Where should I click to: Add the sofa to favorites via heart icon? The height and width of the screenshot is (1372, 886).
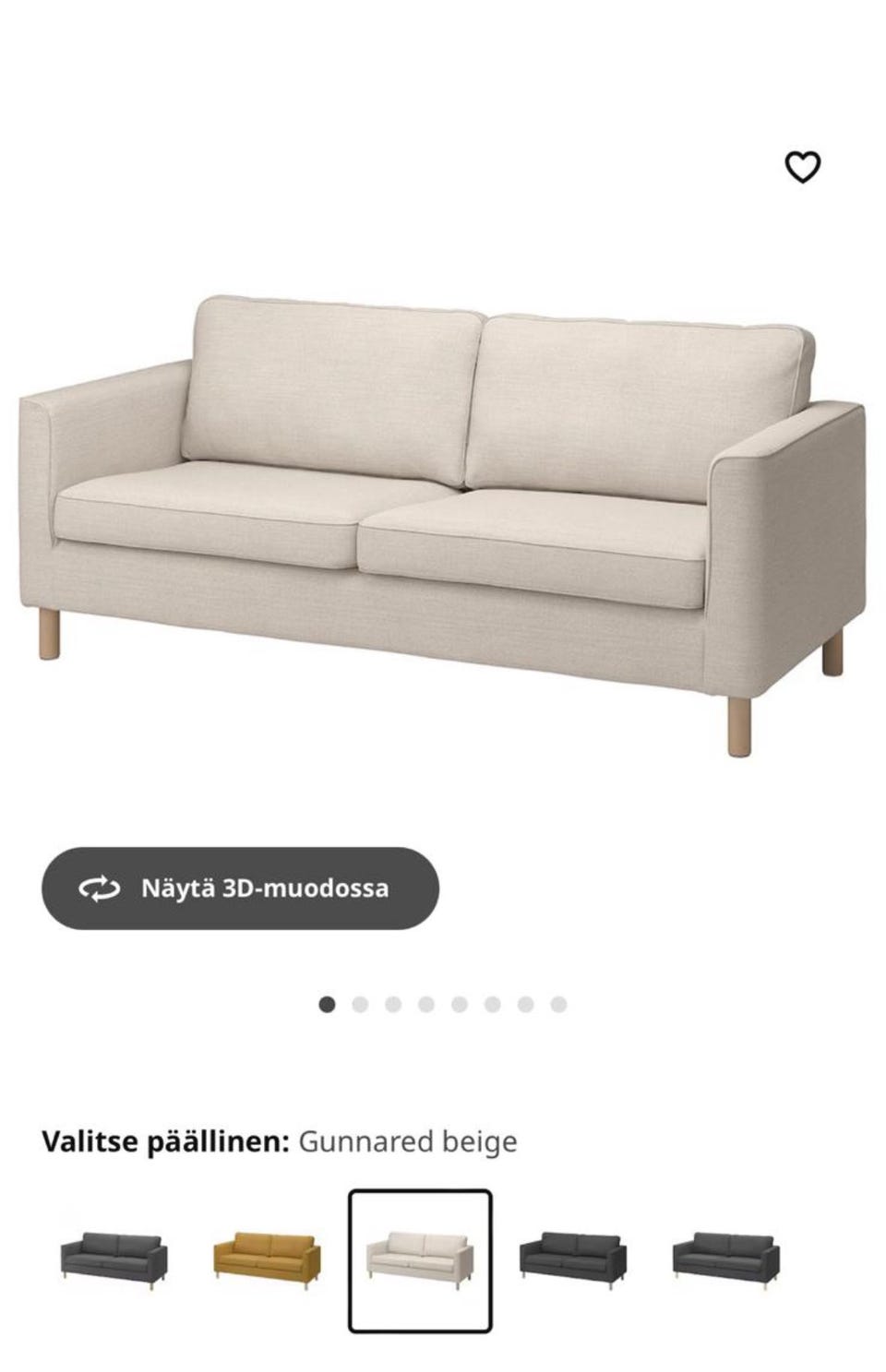pyautogui.click(x=804, y=166)
